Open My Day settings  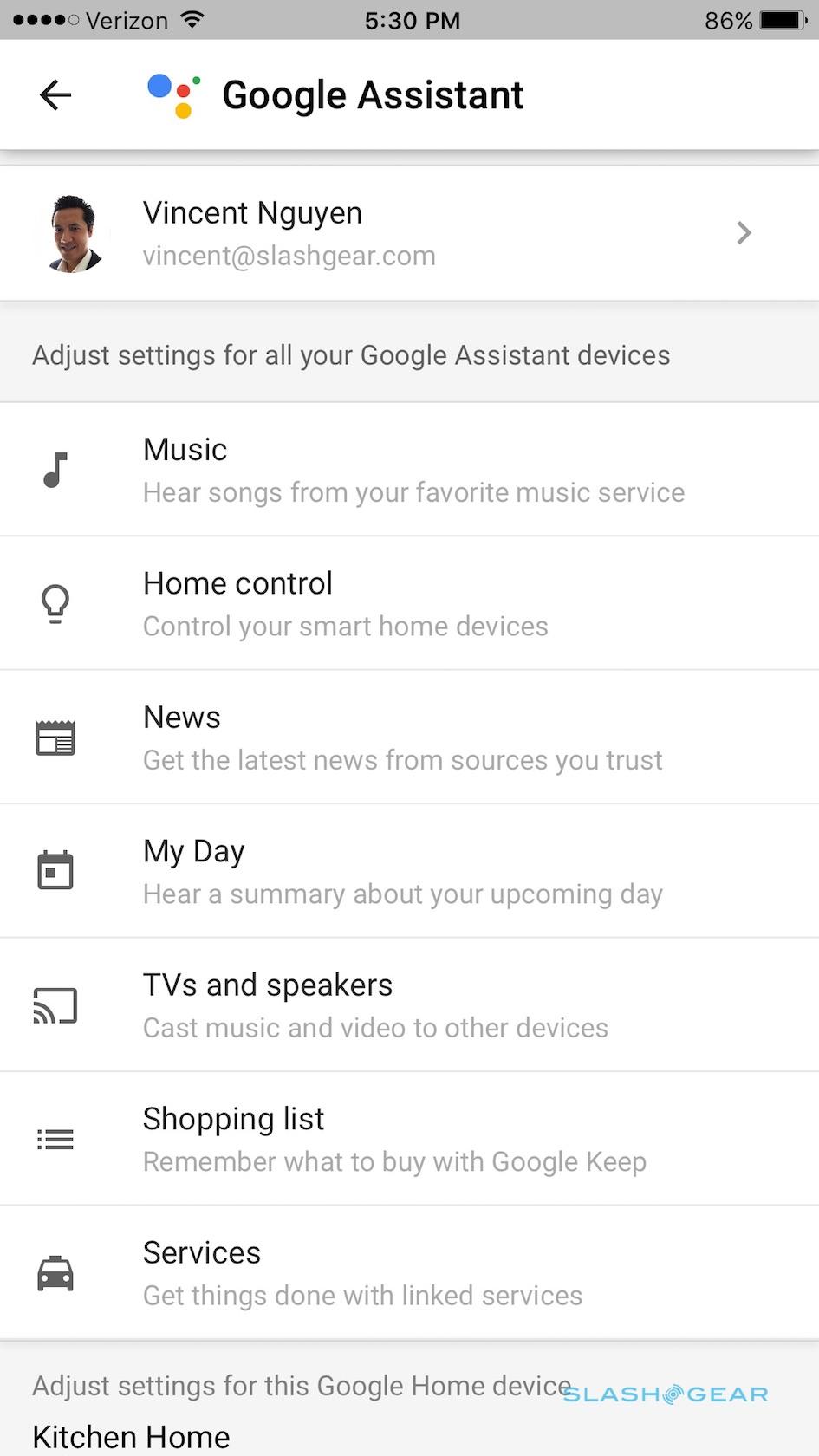pyautogui.click(x=409, y=871)
